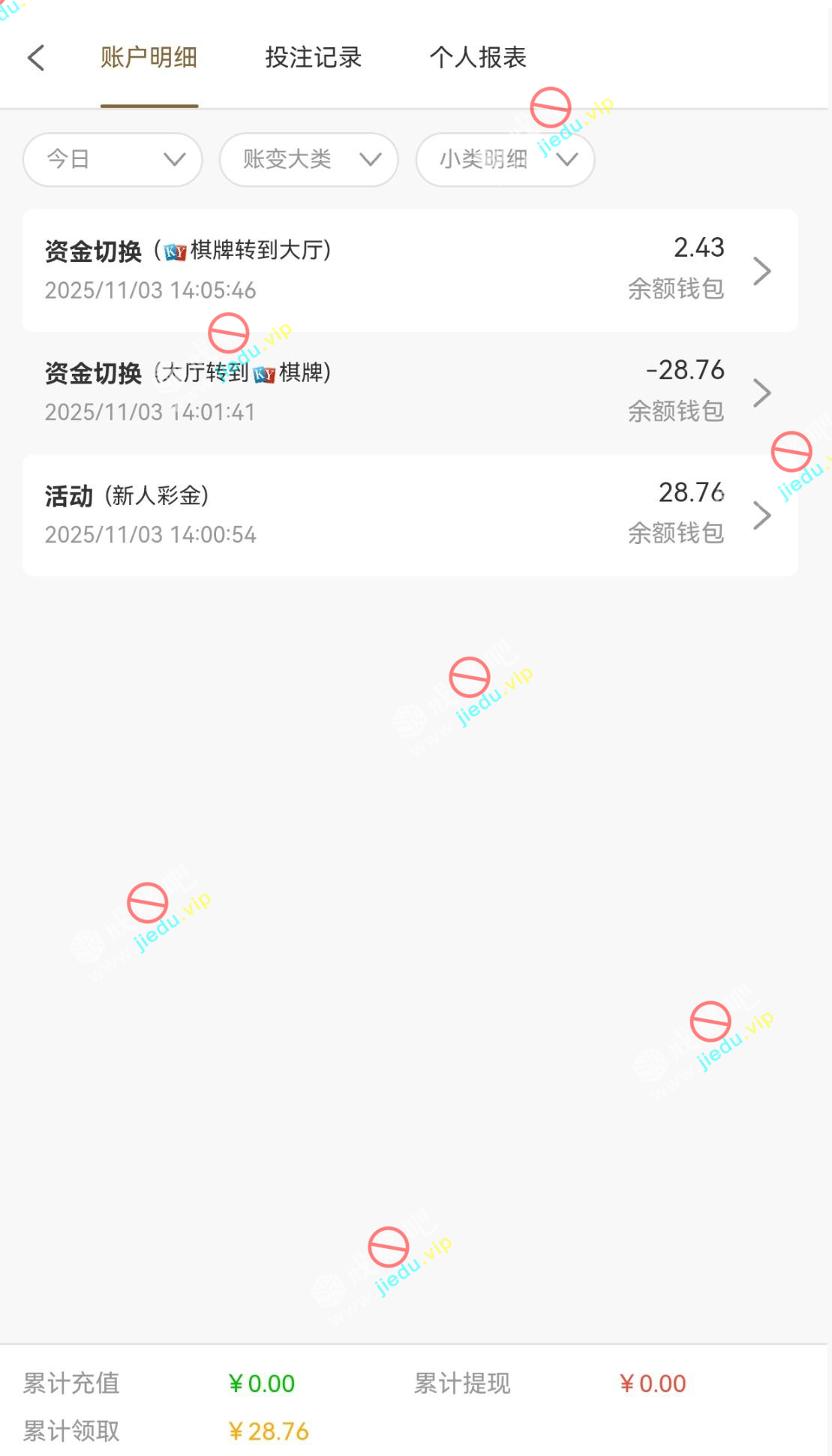Viewport: 832px width, 1456px height.
Task: Open the 棋牌转到大厅 2.43 record
Action: coord(410,270)
